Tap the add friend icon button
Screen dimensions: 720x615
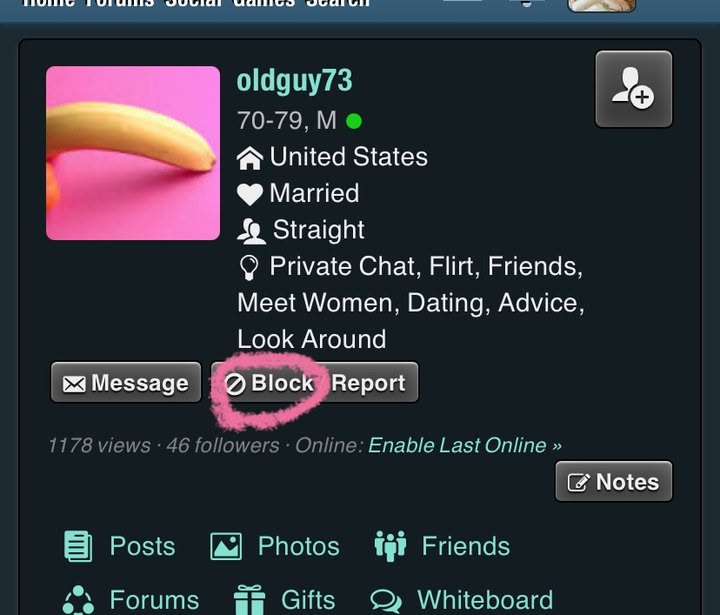[x=633, y=89]
